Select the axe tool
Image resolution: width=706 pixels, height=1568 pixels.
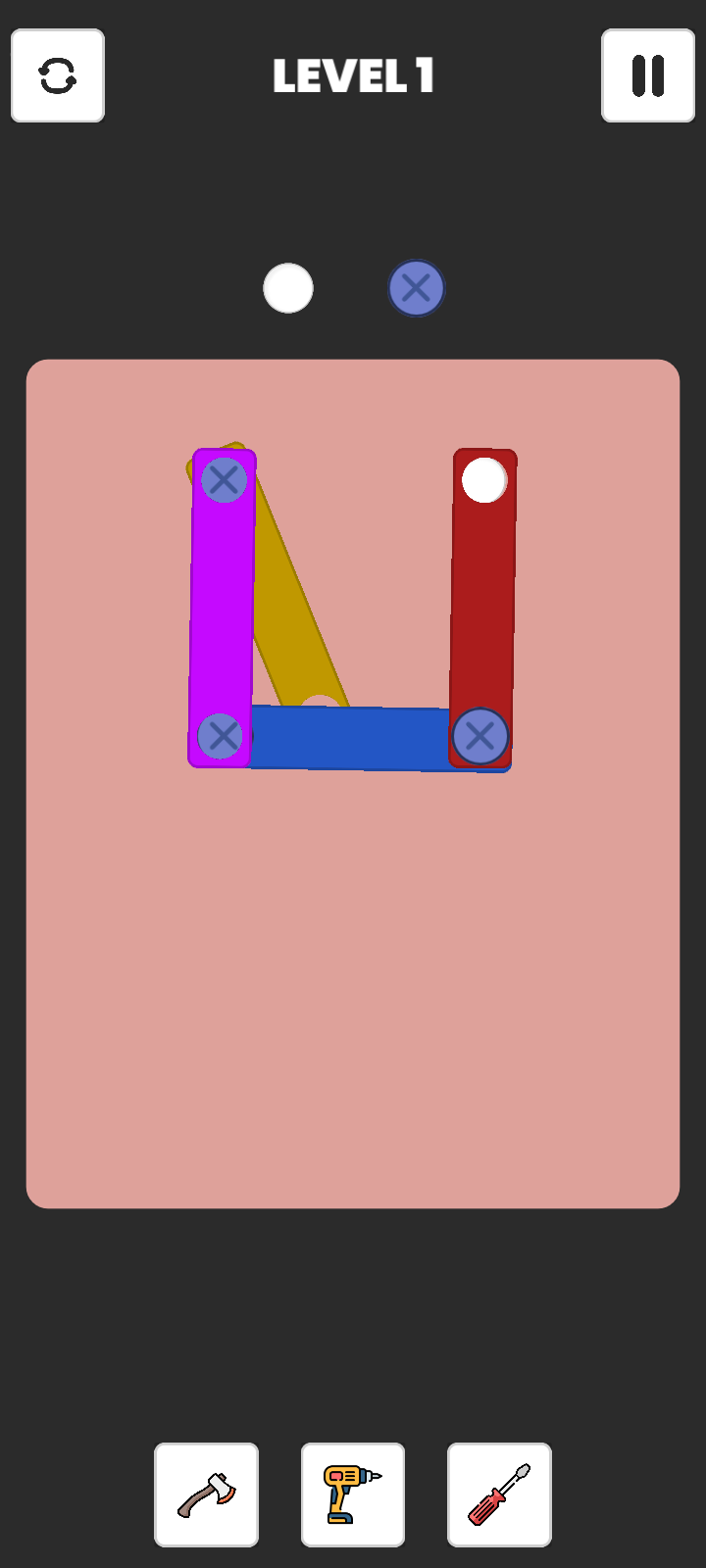click(206, 1494)
